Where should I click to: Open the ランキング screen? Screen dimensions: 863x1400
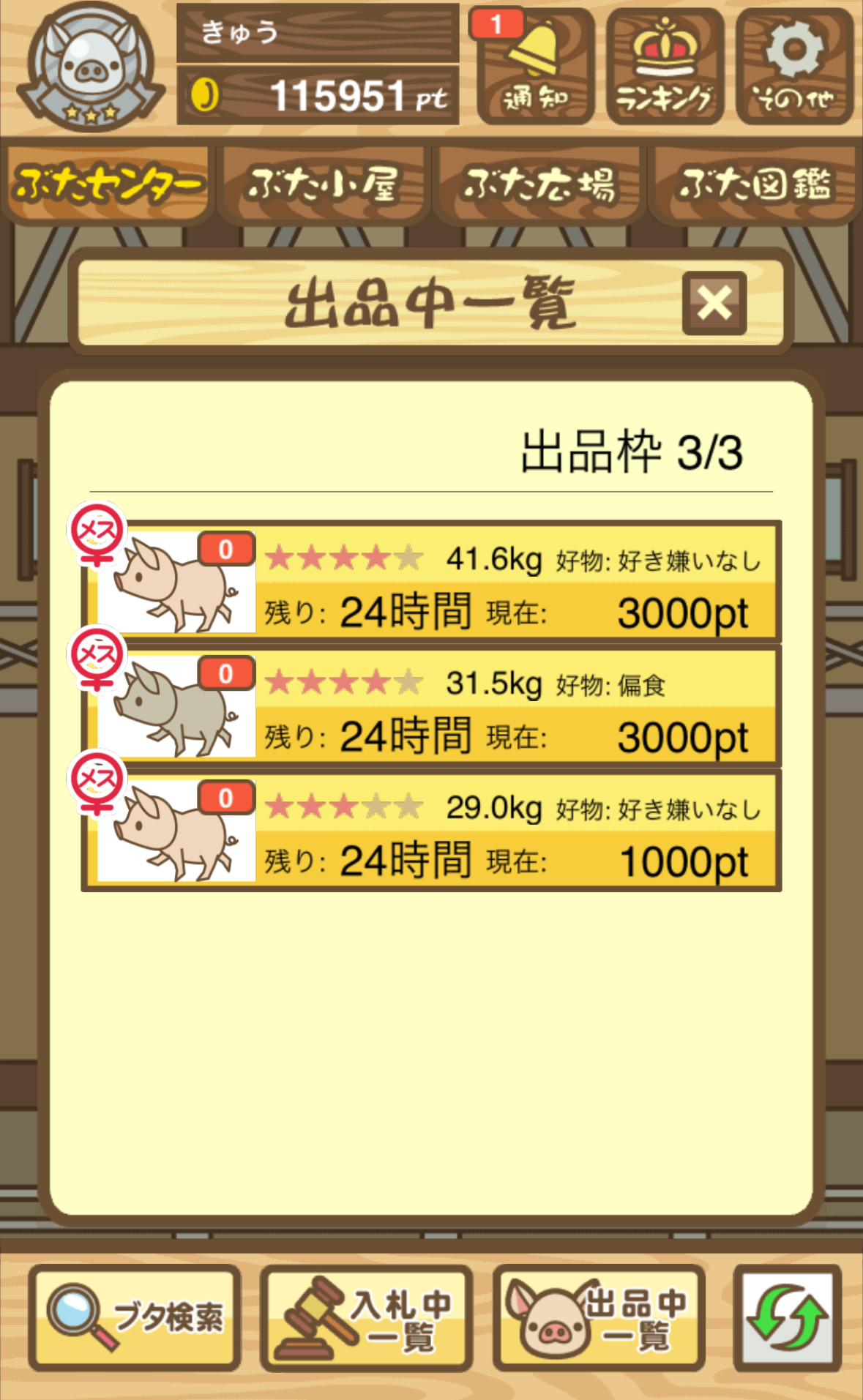coord(664,67)
